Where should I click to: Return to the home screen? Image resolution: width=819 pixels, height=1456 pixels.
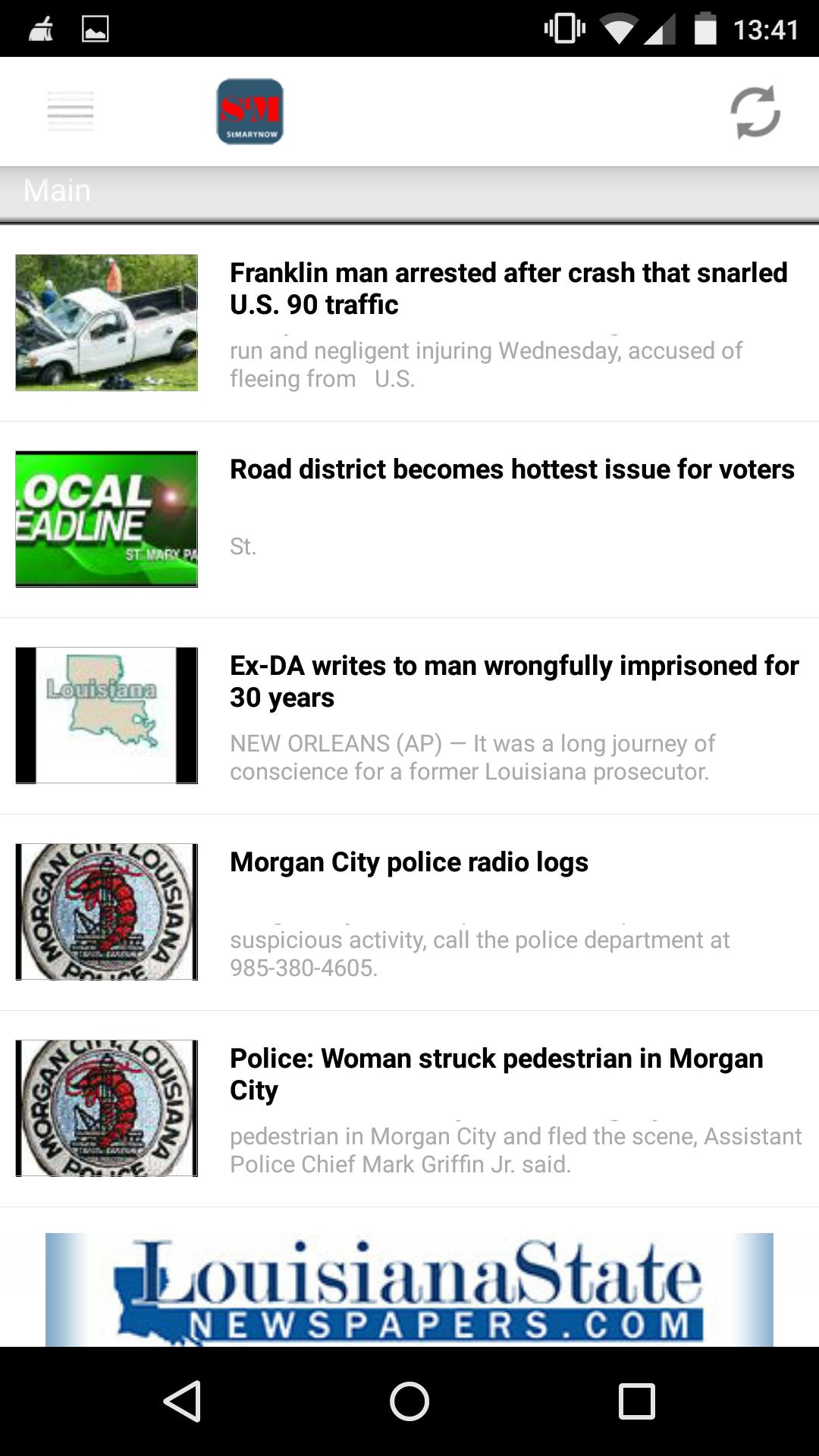coord(409,1401)
